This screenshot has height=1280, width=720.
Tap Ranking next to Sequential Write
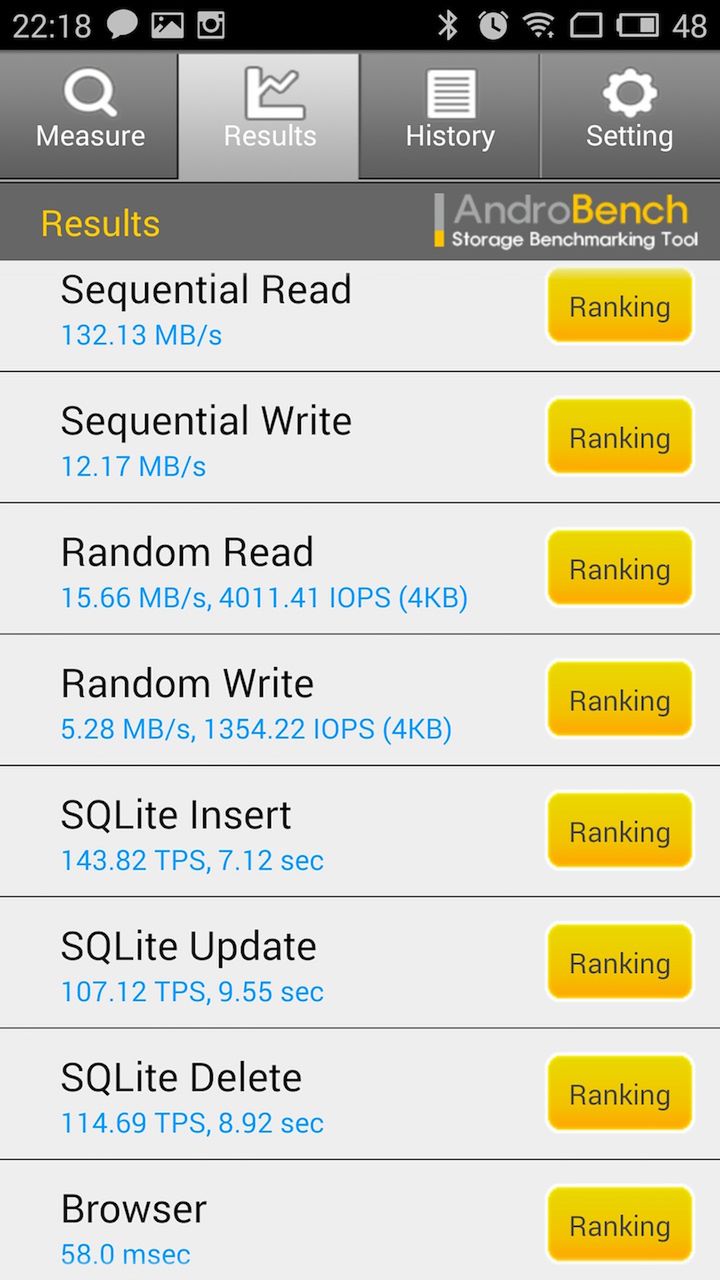[619, 438]
